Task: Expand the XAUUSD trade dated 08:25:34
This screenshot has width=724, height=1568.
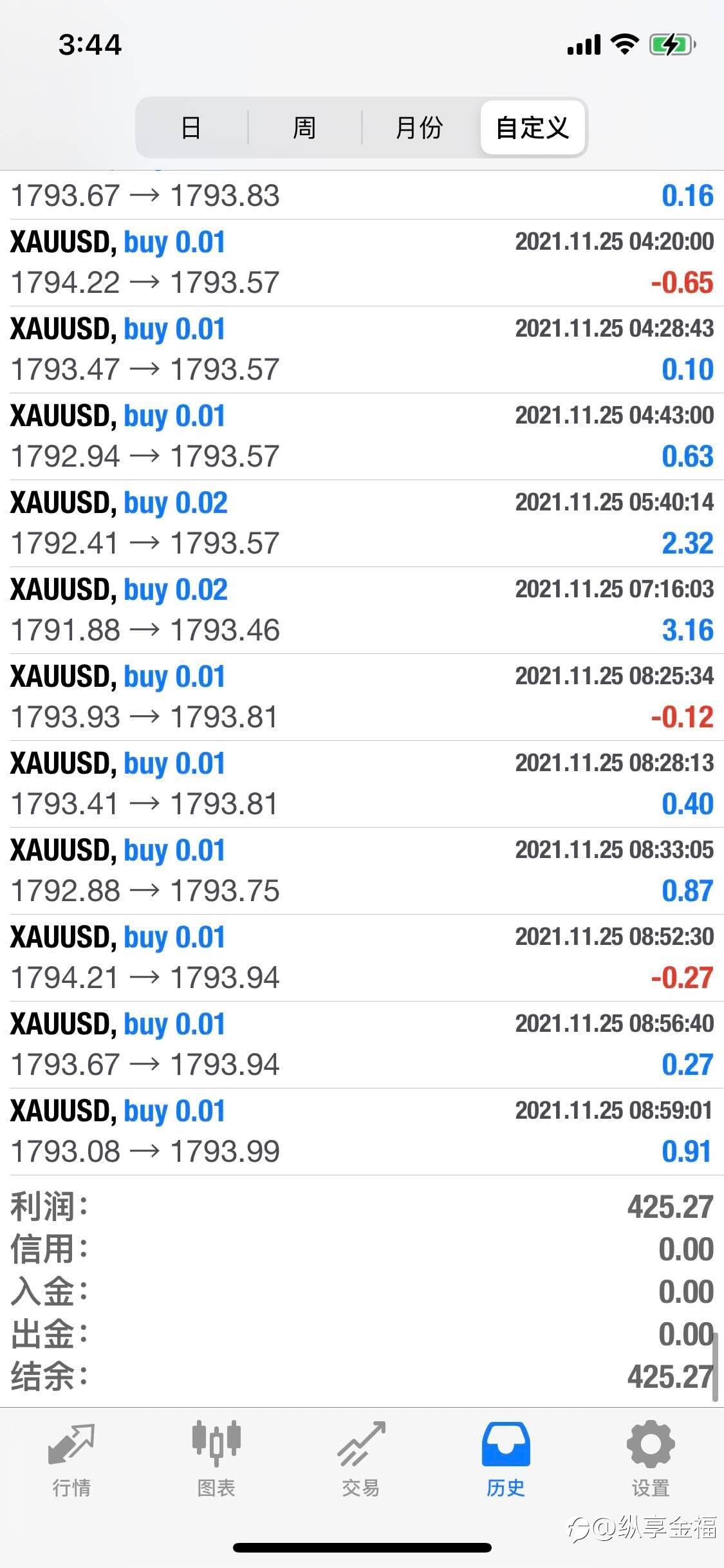Action: [362, 697]
